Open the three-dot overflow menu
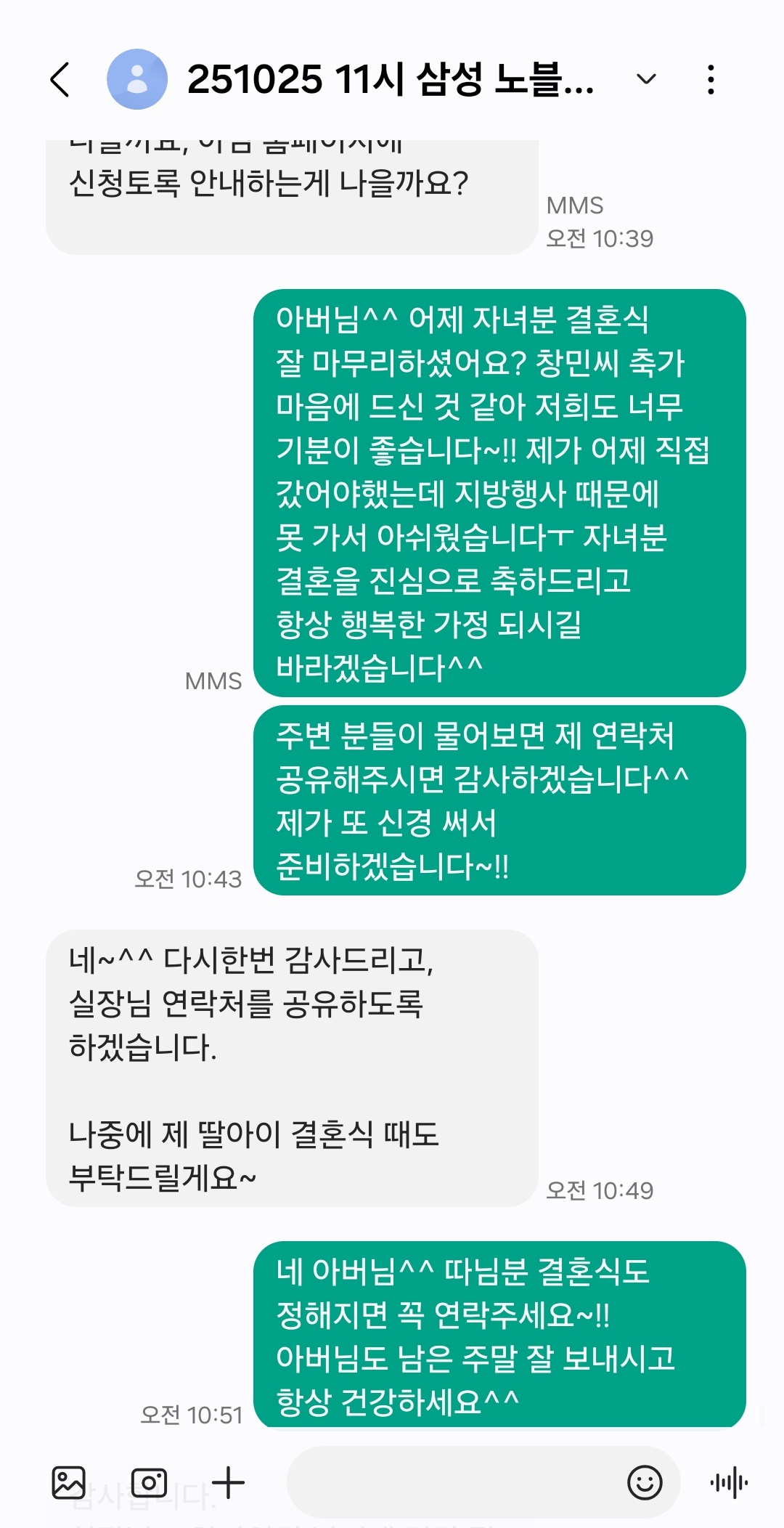 [x=711, y=79]
